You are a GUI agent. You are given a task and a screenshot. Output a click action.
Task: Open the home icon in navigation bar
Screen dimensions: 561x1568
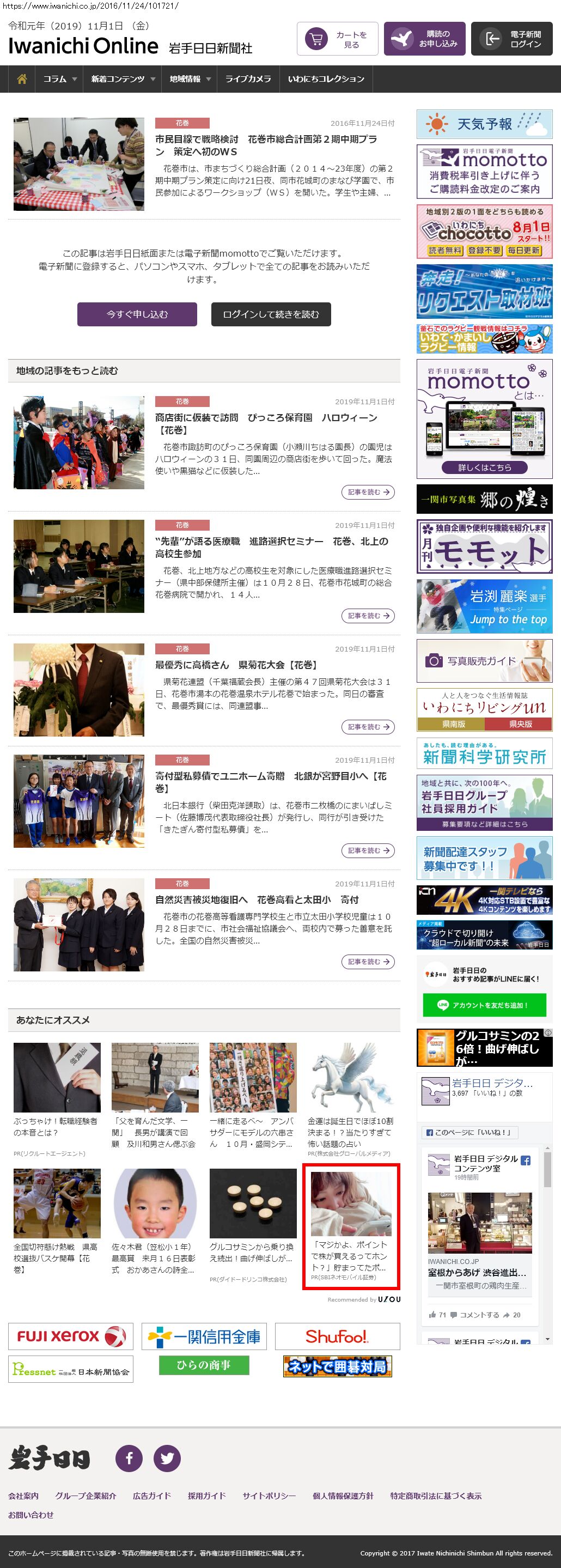coord(22,79)
